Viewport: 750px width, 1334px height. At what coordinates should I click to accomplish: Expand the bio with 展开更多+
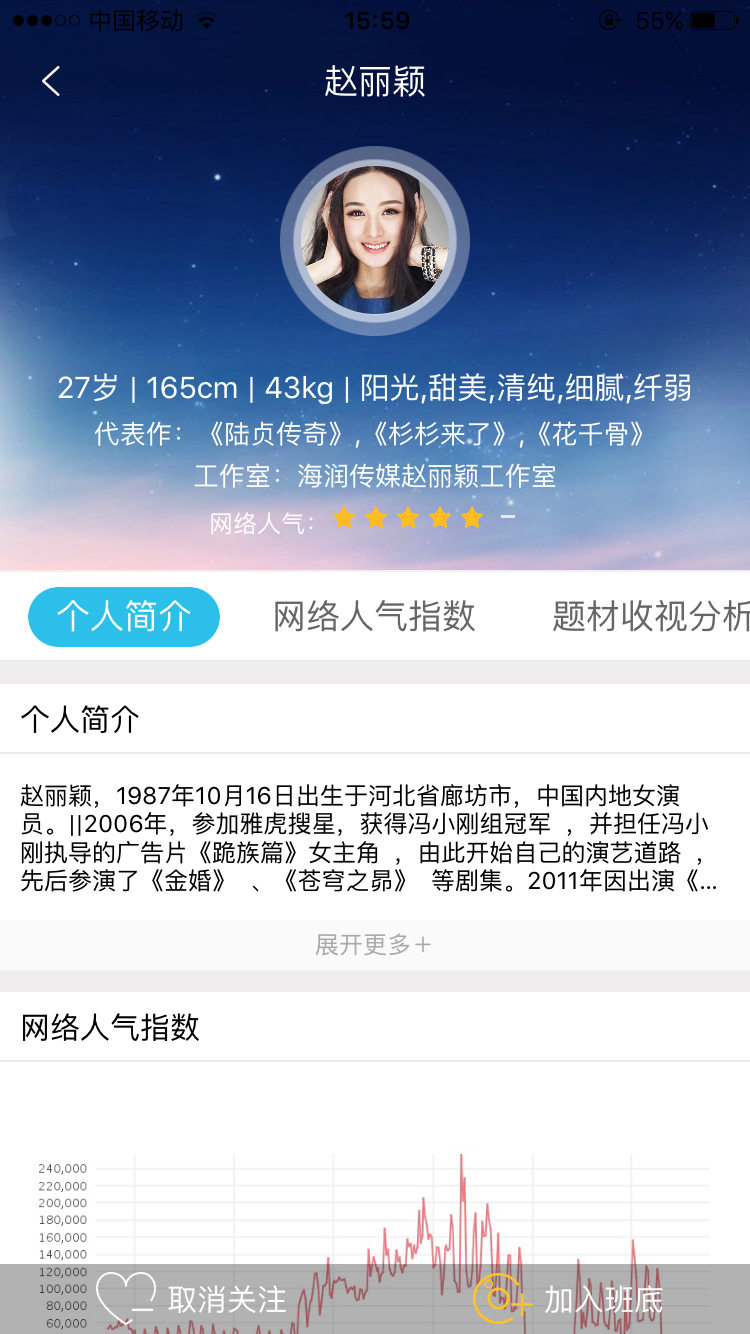[x=374, y=944]
